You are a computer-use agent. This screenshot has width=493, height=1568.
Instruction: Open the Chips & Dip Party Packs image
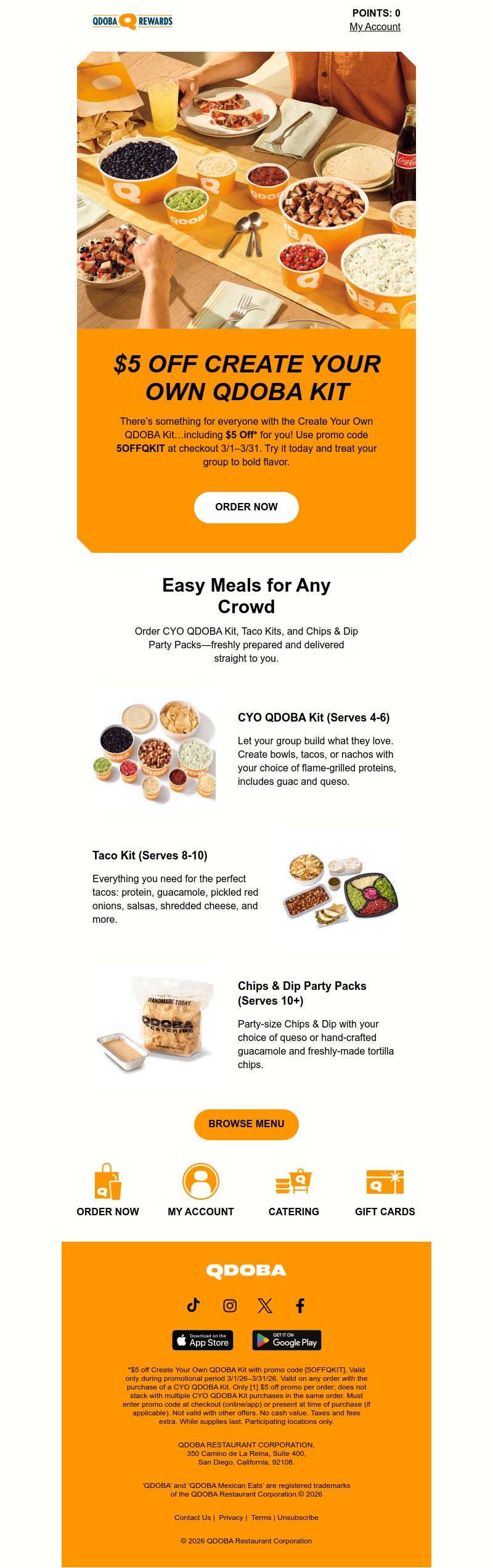(x=154, y=1025)
